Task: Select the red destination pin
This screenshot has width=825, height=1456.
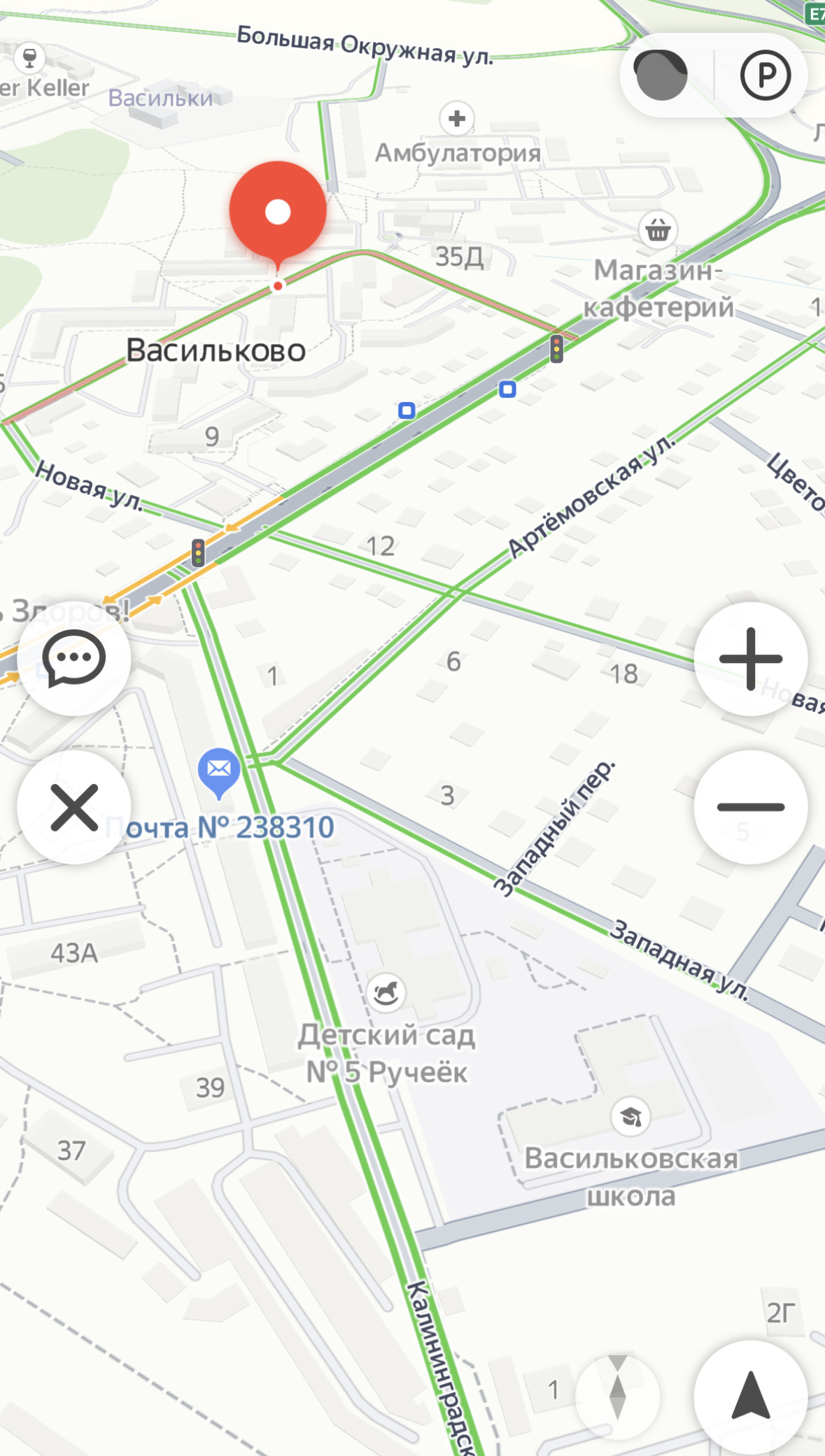Action: click(x=278, y=211)
